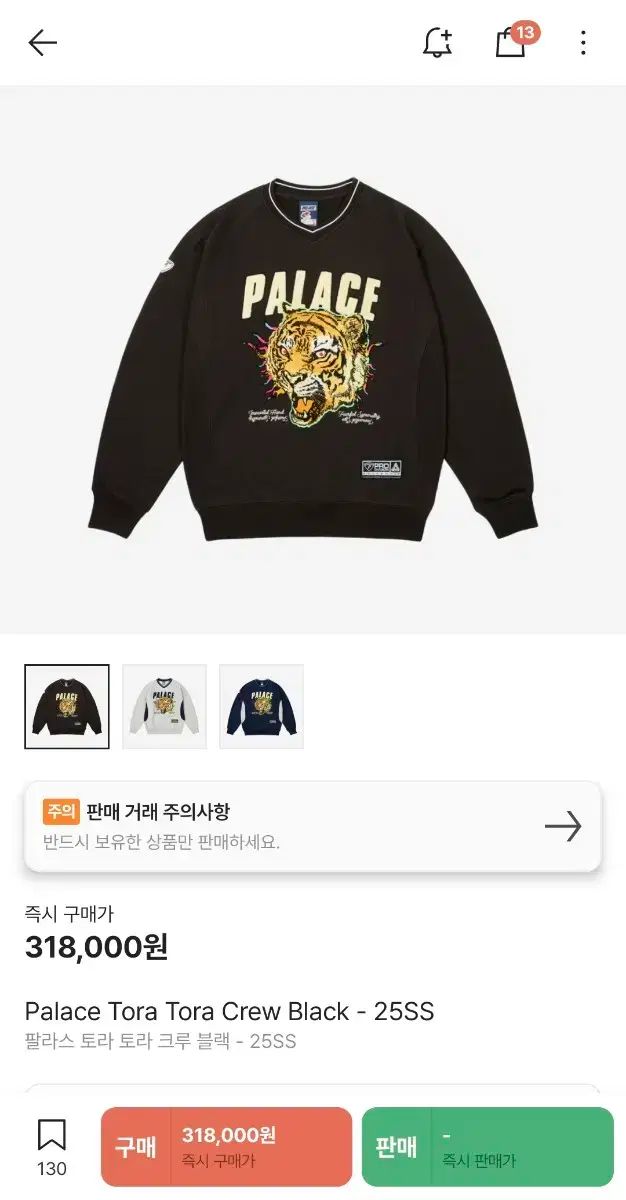626x1200 pixels.
Task: Open the 판매 거래 주의사항 notice
Action: [x=312, y=826]
